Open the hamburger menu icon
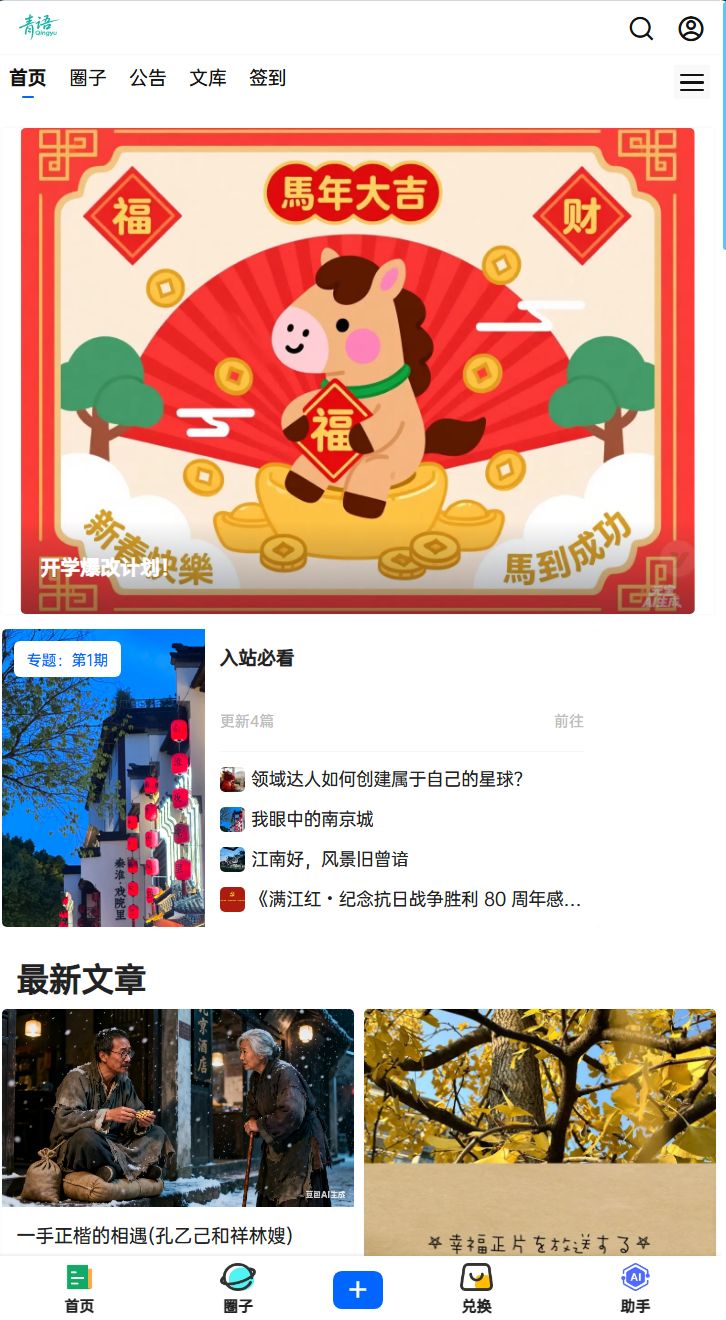Image resolution: width=726 pixels, height=1320 pixels. [x=692, y=82]
